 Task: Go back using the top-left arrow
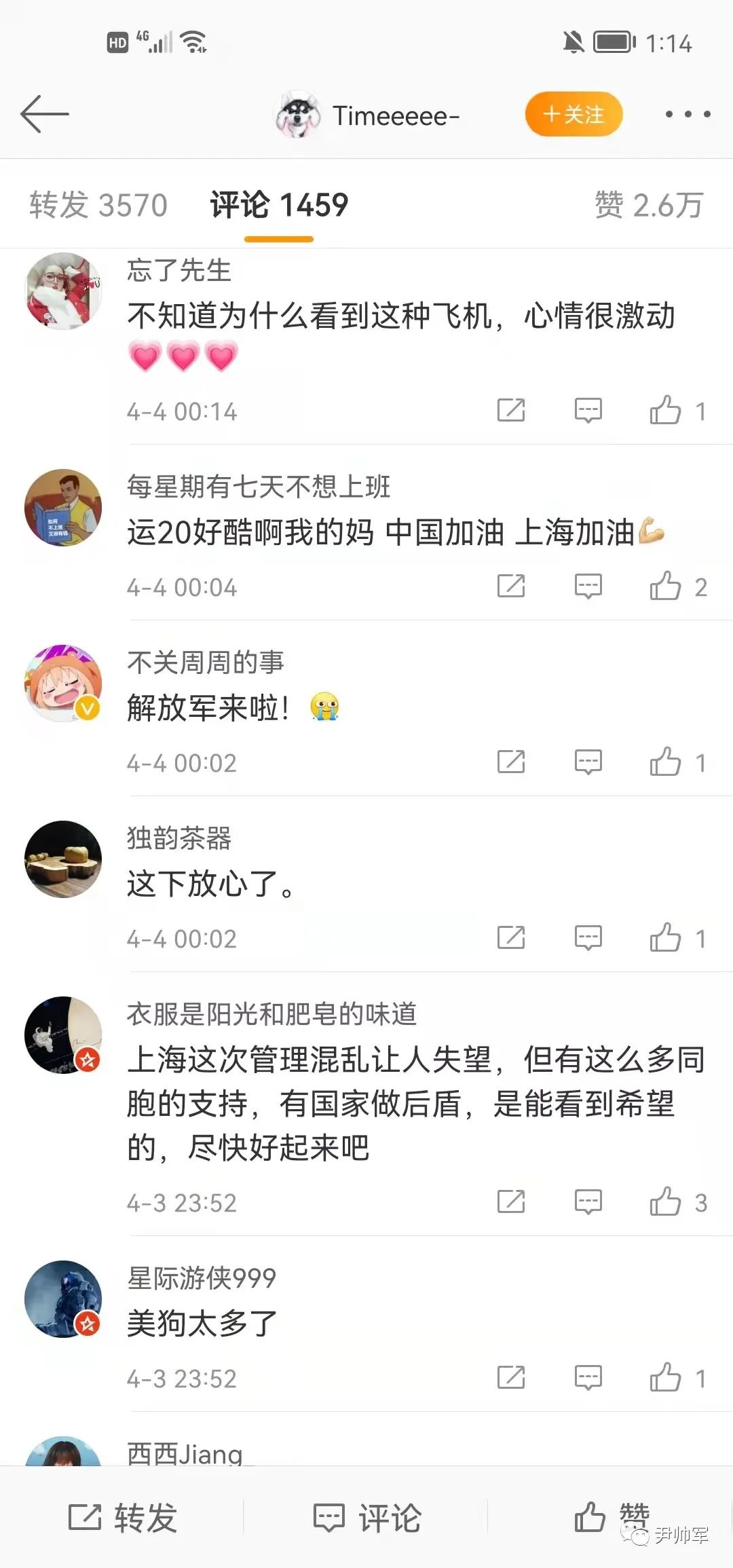tap(45, 114)
